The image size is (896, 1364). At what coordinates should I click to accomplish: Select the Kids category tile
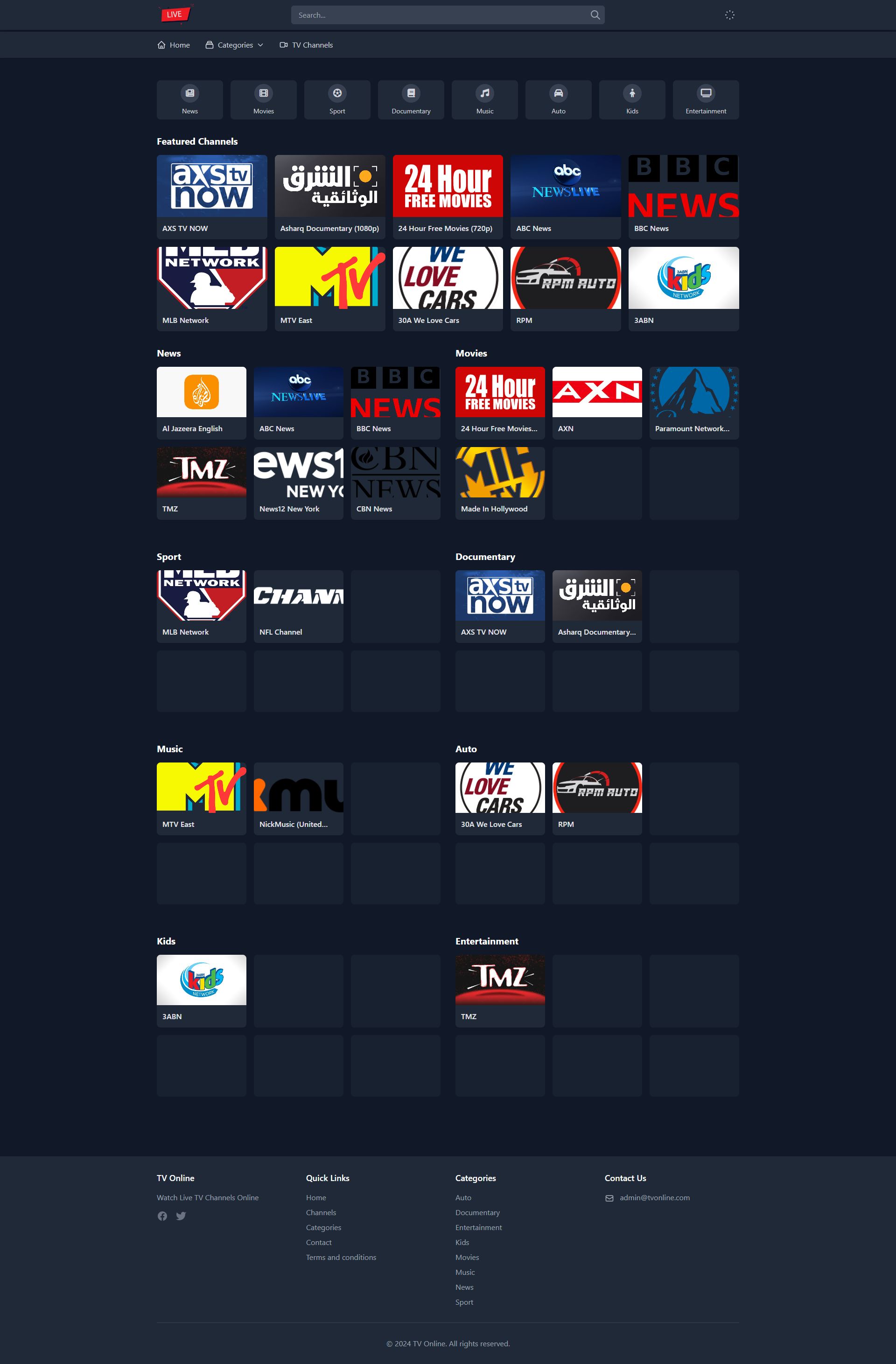pos(632,100)
